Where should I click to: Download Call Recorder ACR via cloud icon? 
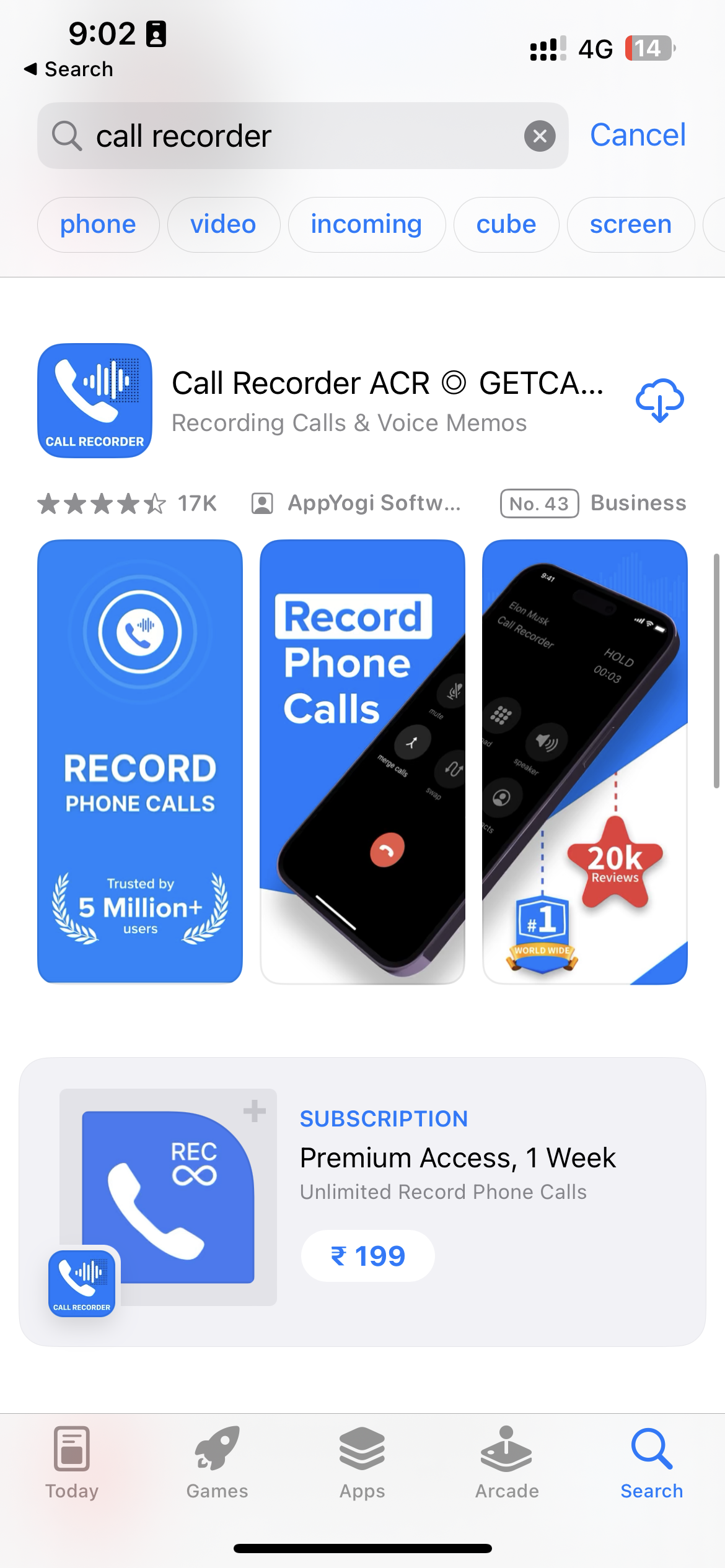pyautogui.click(x=659, y=401)
